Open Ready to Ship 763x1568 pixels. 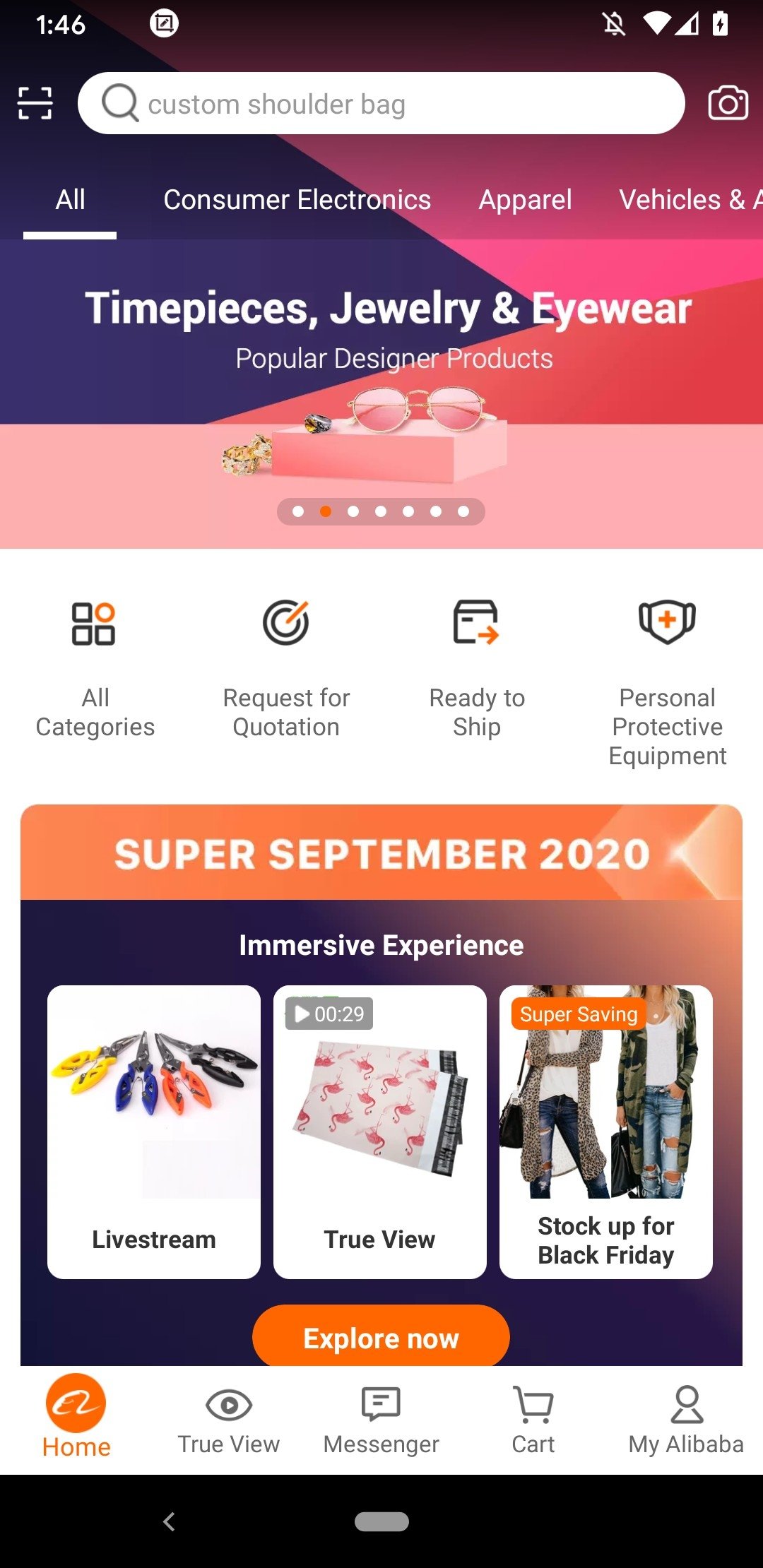477,667
